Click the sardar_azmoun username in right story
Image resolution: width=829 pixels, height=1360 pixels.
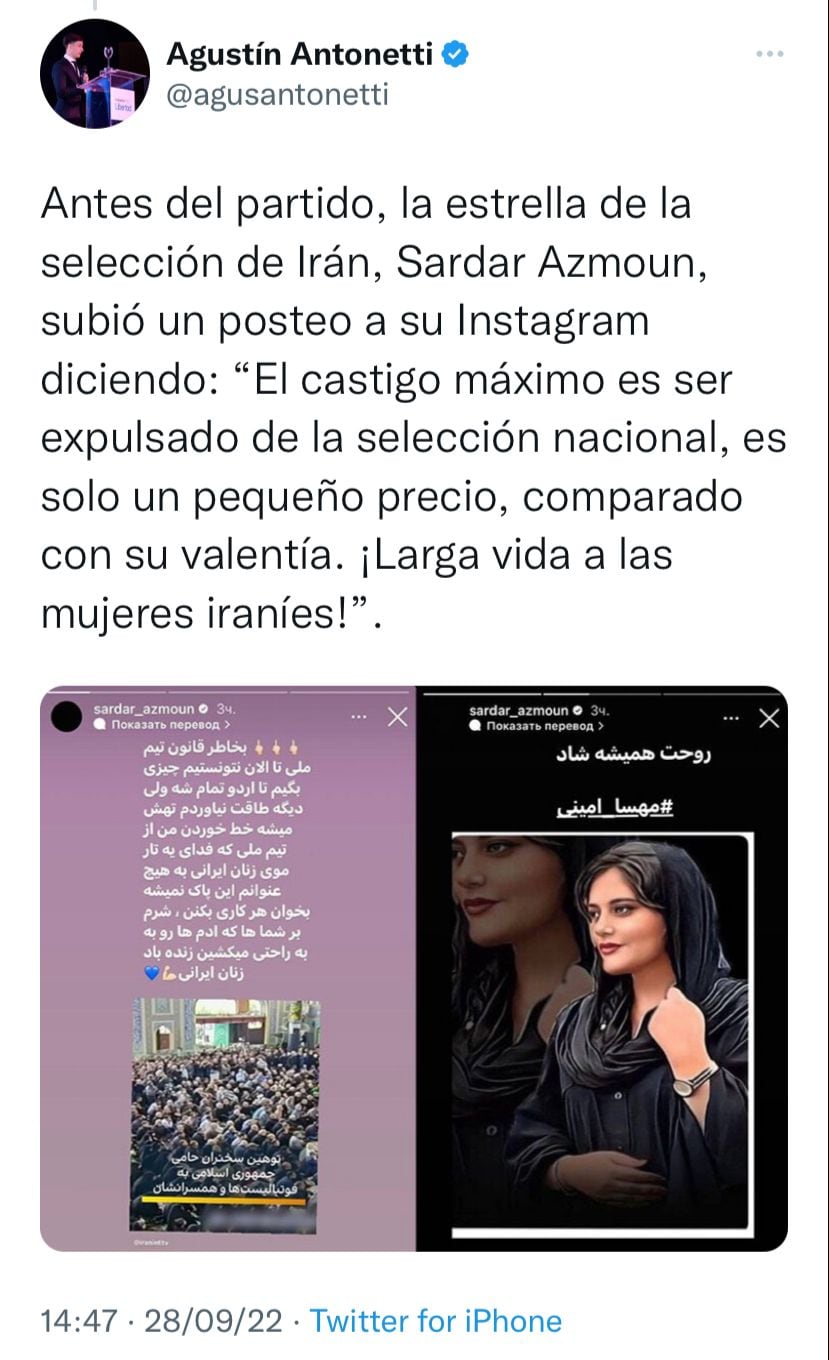point(521,710)
